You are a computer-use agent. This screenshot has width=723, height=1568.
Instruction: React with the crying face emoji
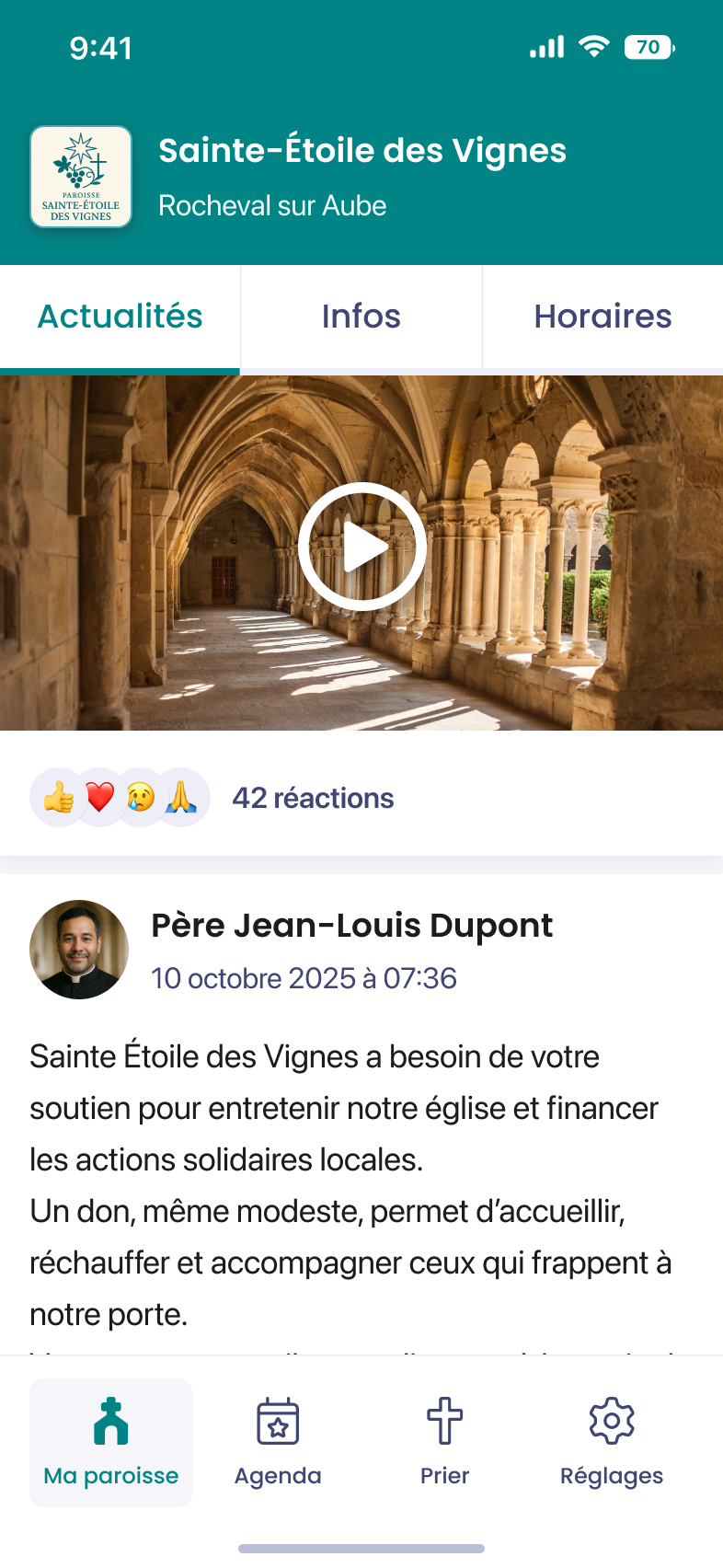(x=142, y=798)
